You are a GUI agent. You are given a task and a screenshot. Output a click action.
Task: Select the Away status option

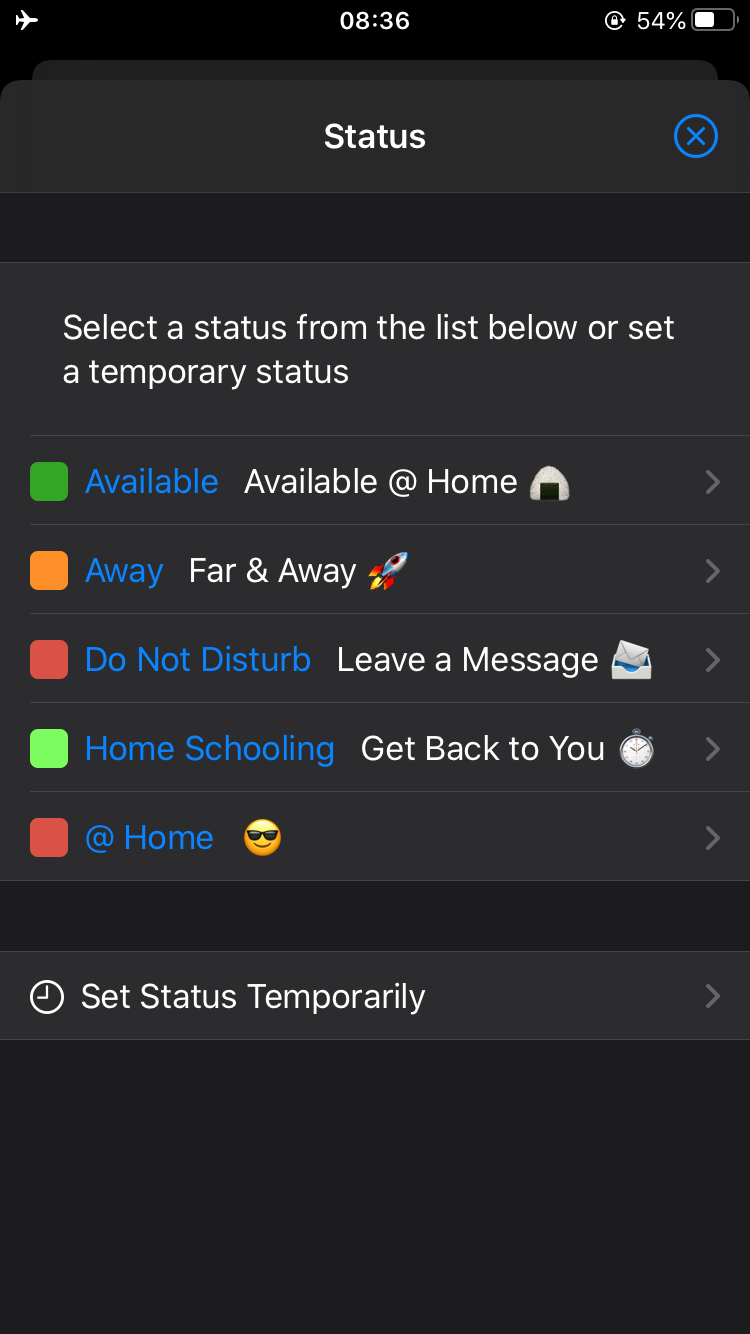click(x=124, y=571)
